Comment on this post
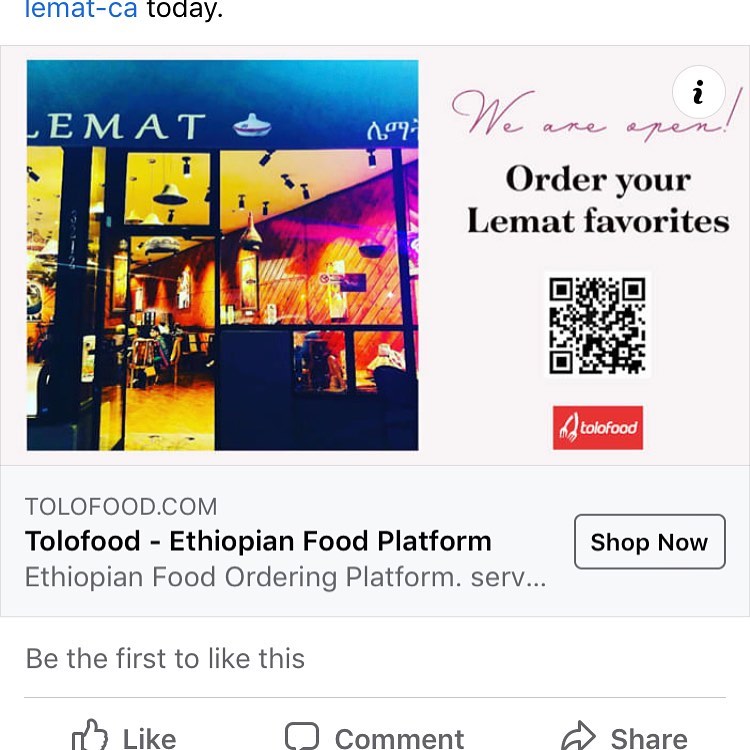Viewport: 750px width, 750px height. click(375, 736)
